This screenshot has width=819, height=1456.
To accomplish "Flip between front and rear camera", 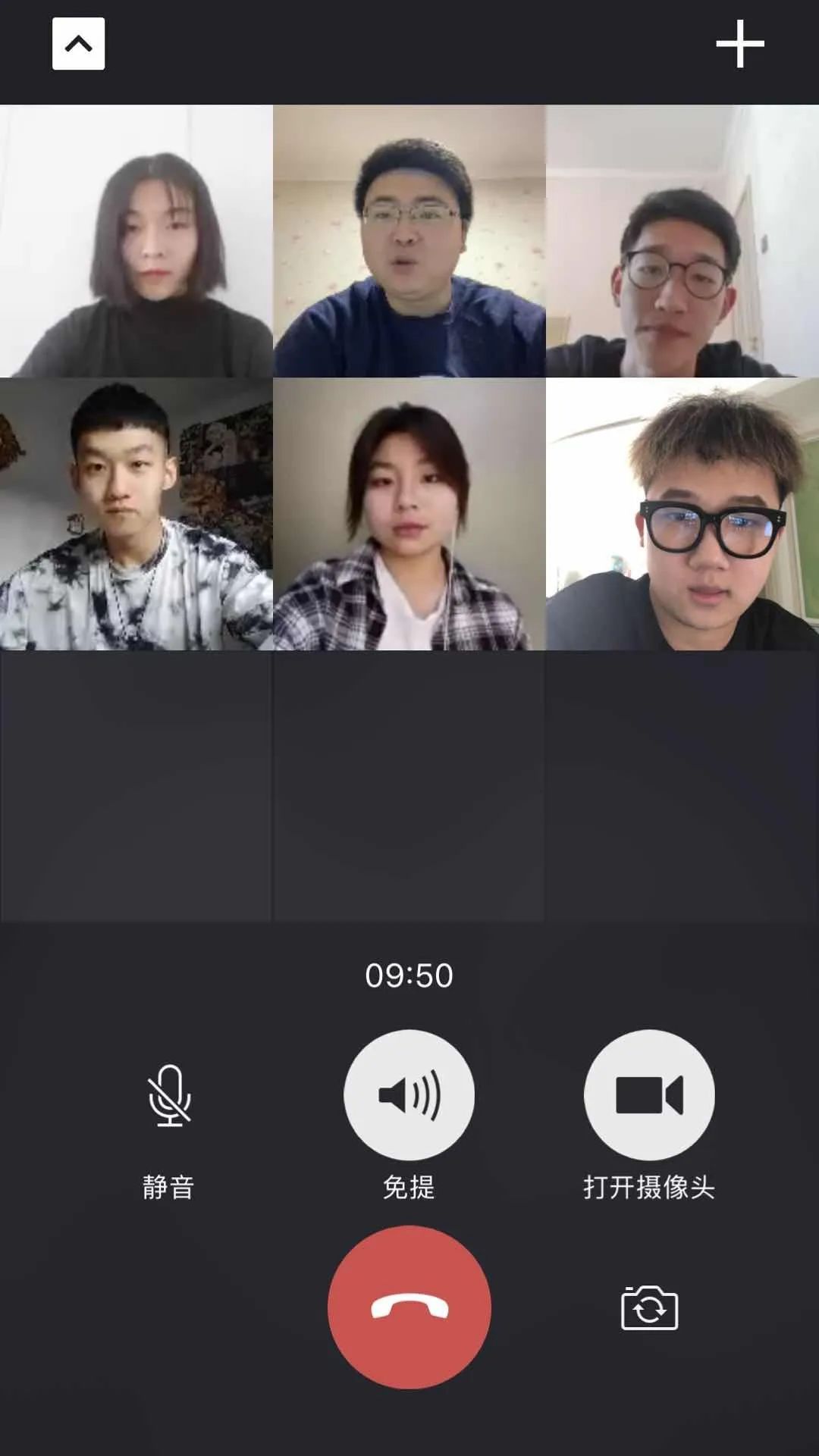I will [x=649, y=1307].
